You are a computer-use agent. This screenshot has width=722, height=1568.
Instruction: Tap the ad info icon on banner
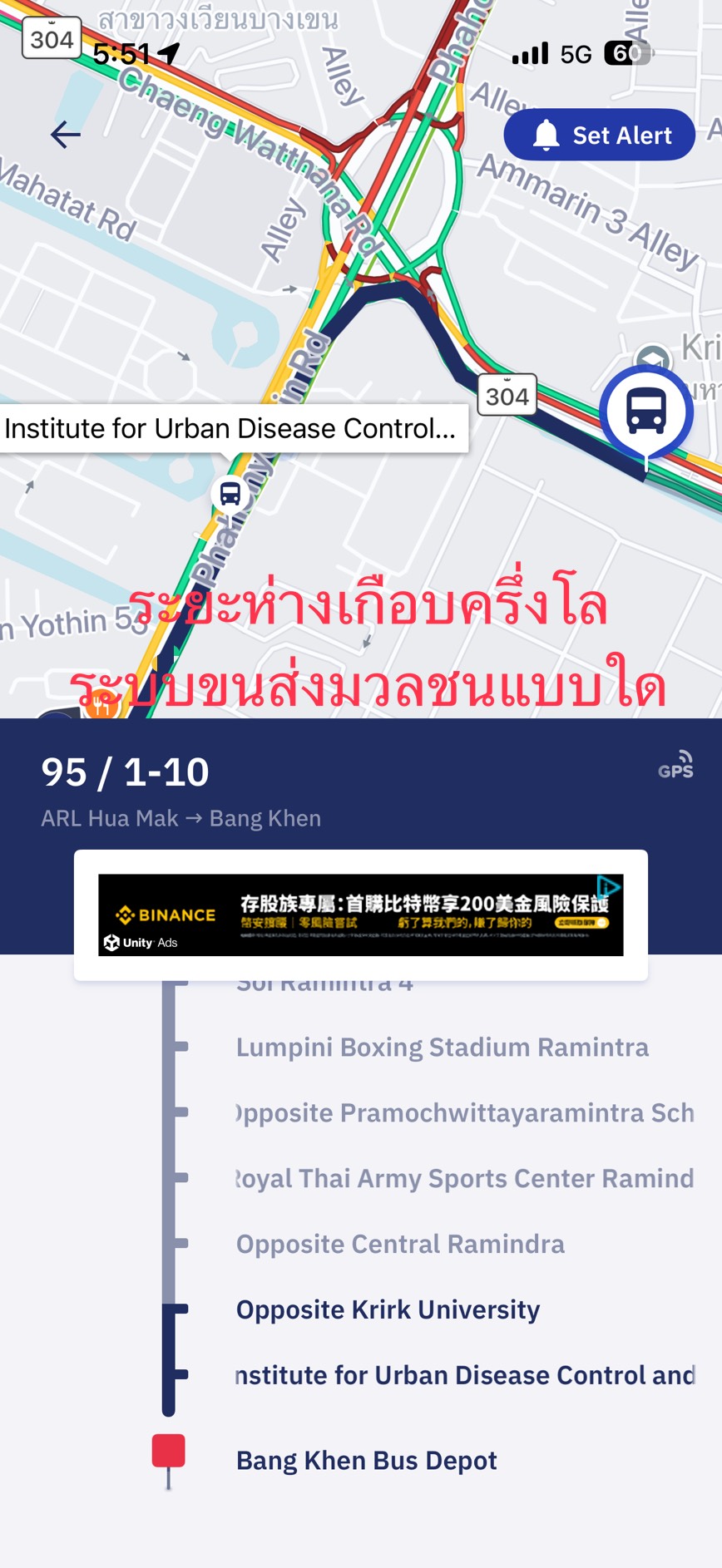point(610,886)
